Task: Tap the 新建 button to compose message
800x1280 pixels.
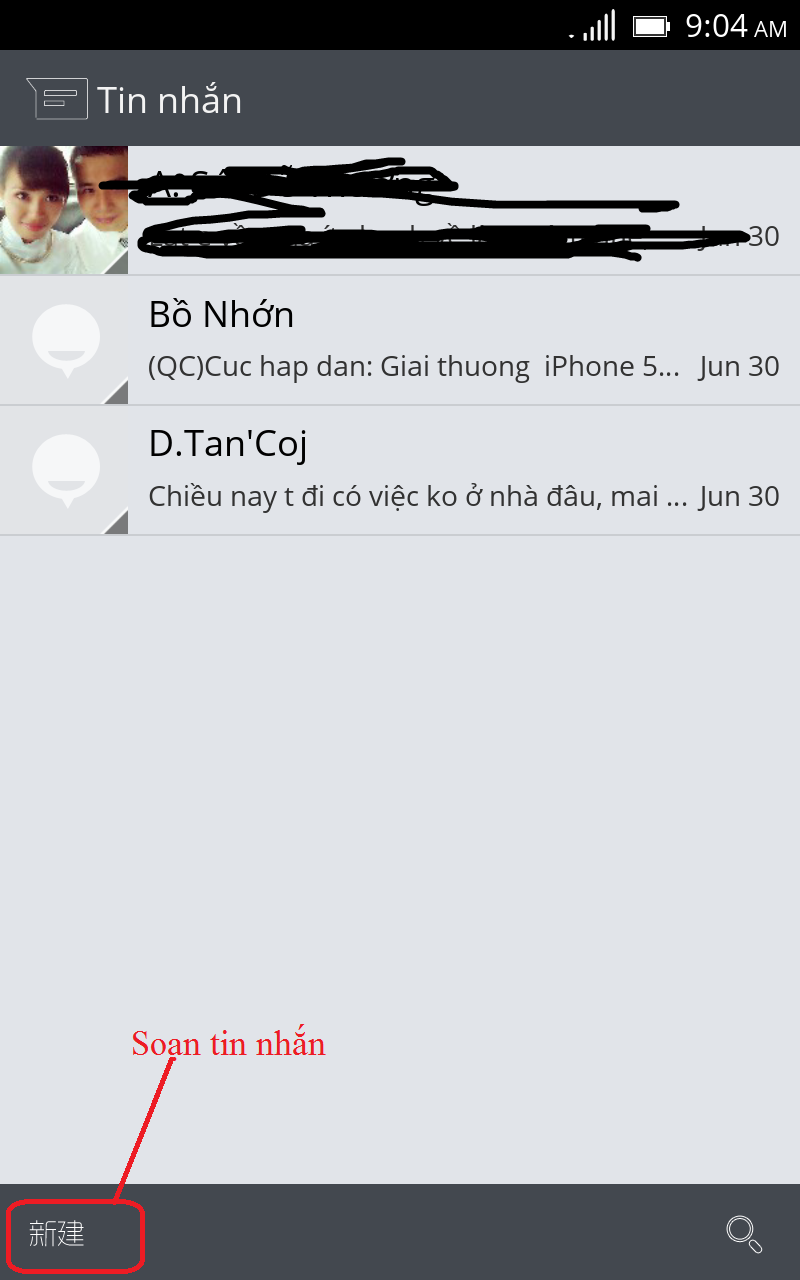Action: click(x=57, y=1234)
